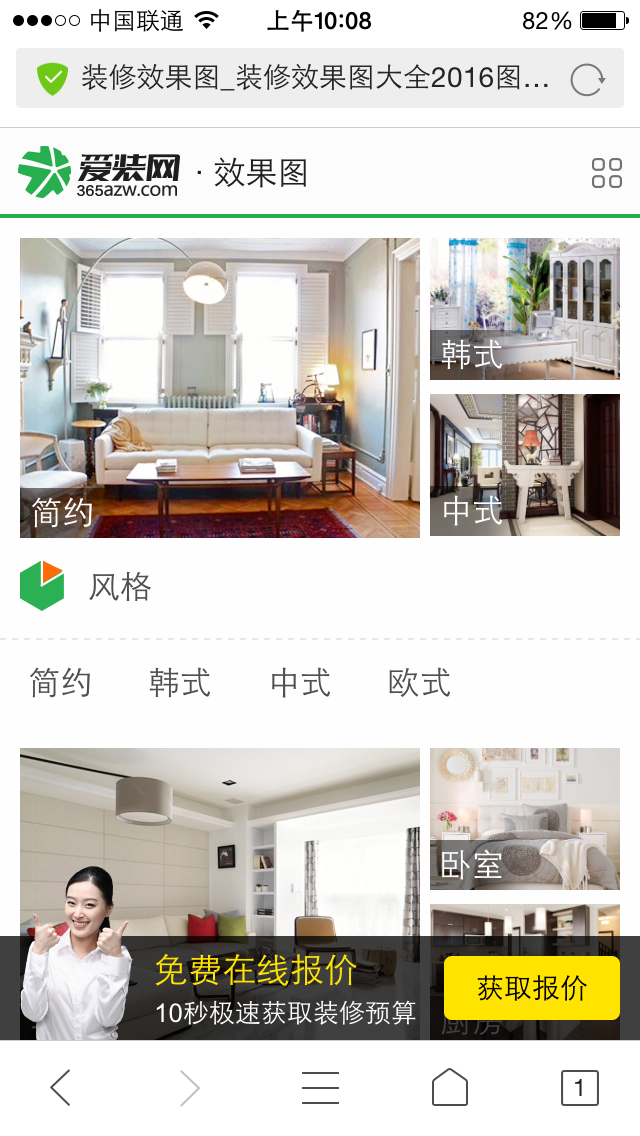Tap the address bar URL field
This screenshot has height=1136, width=640.
click(x=300, y=79)
